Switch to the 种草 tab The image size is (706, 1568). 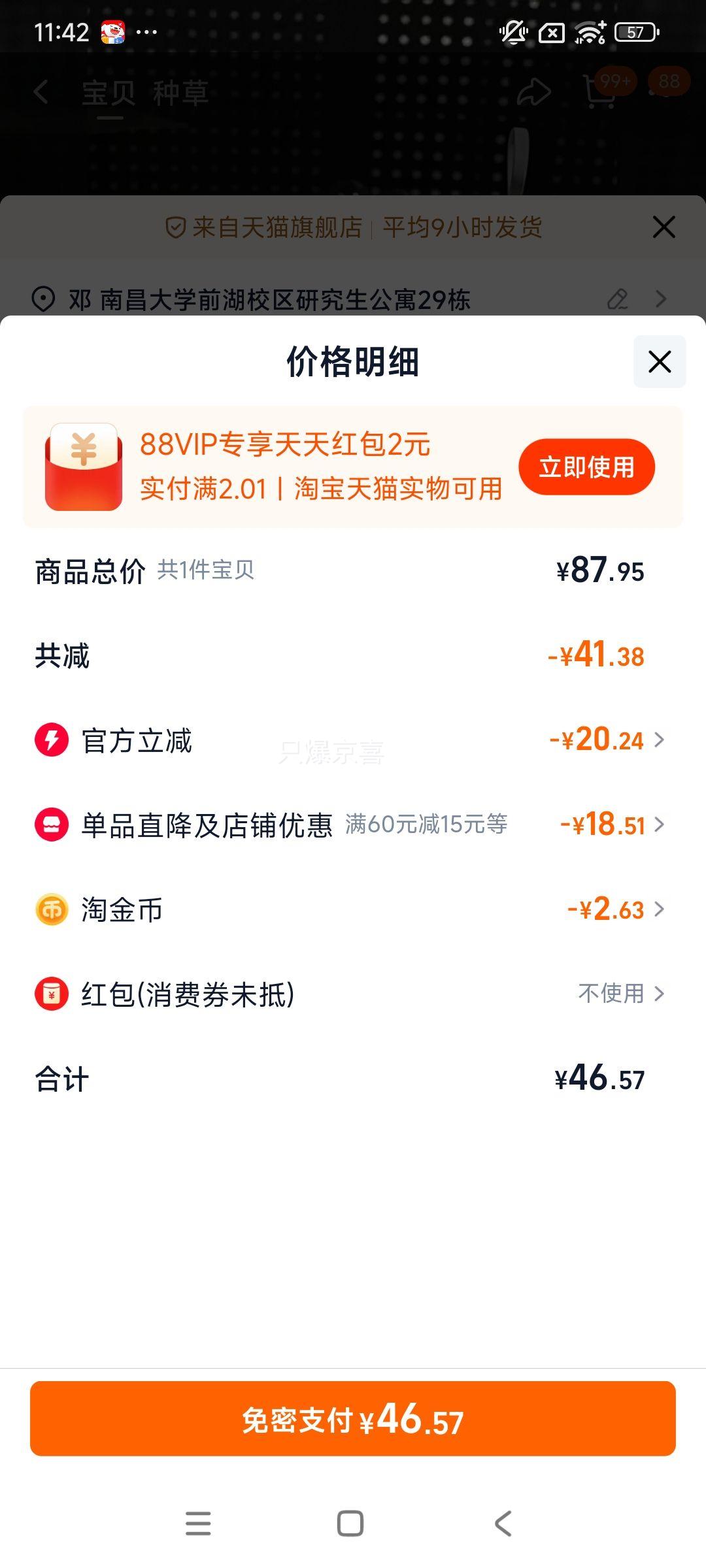tap(182, 91)
